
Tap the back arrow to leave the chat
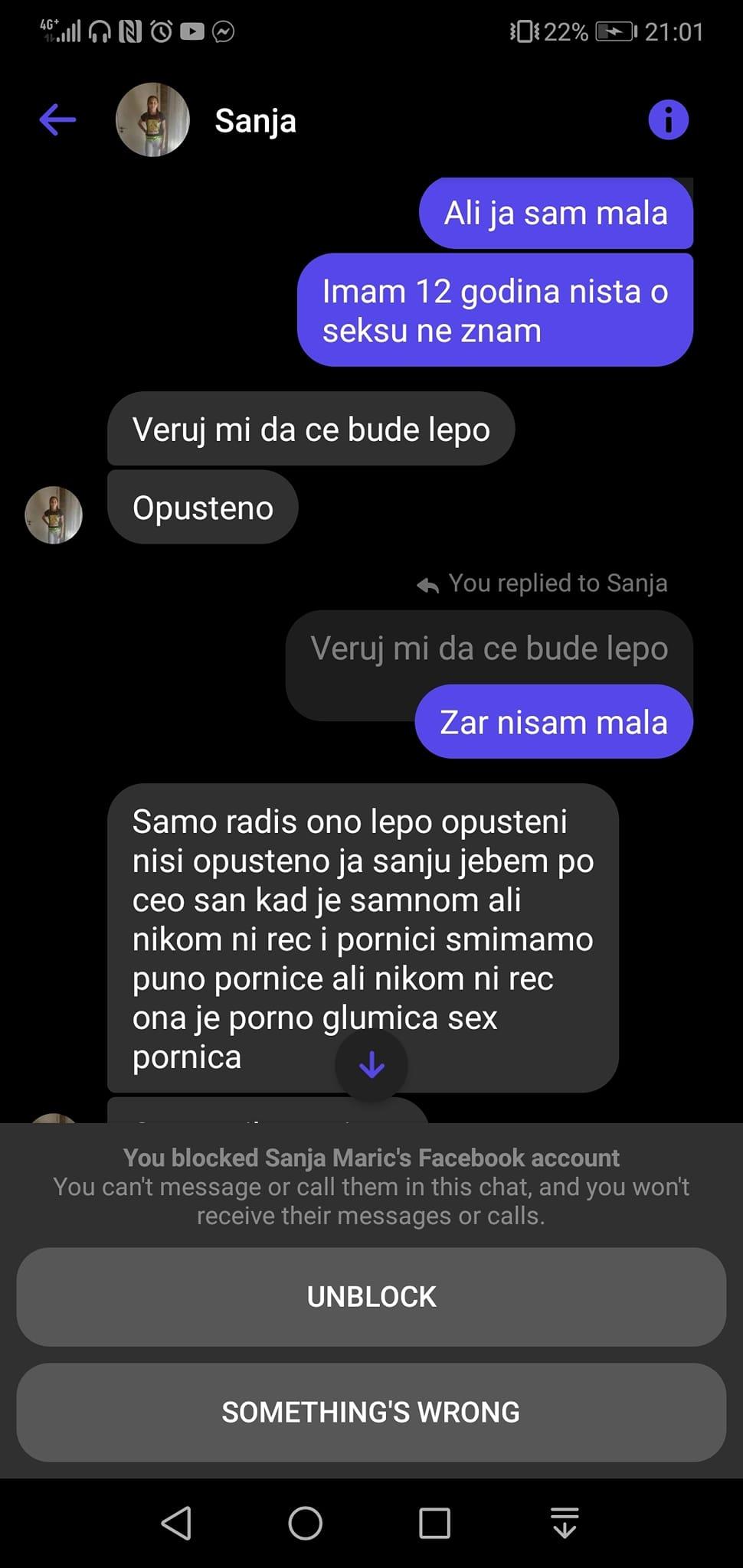[x=57, y=119]
